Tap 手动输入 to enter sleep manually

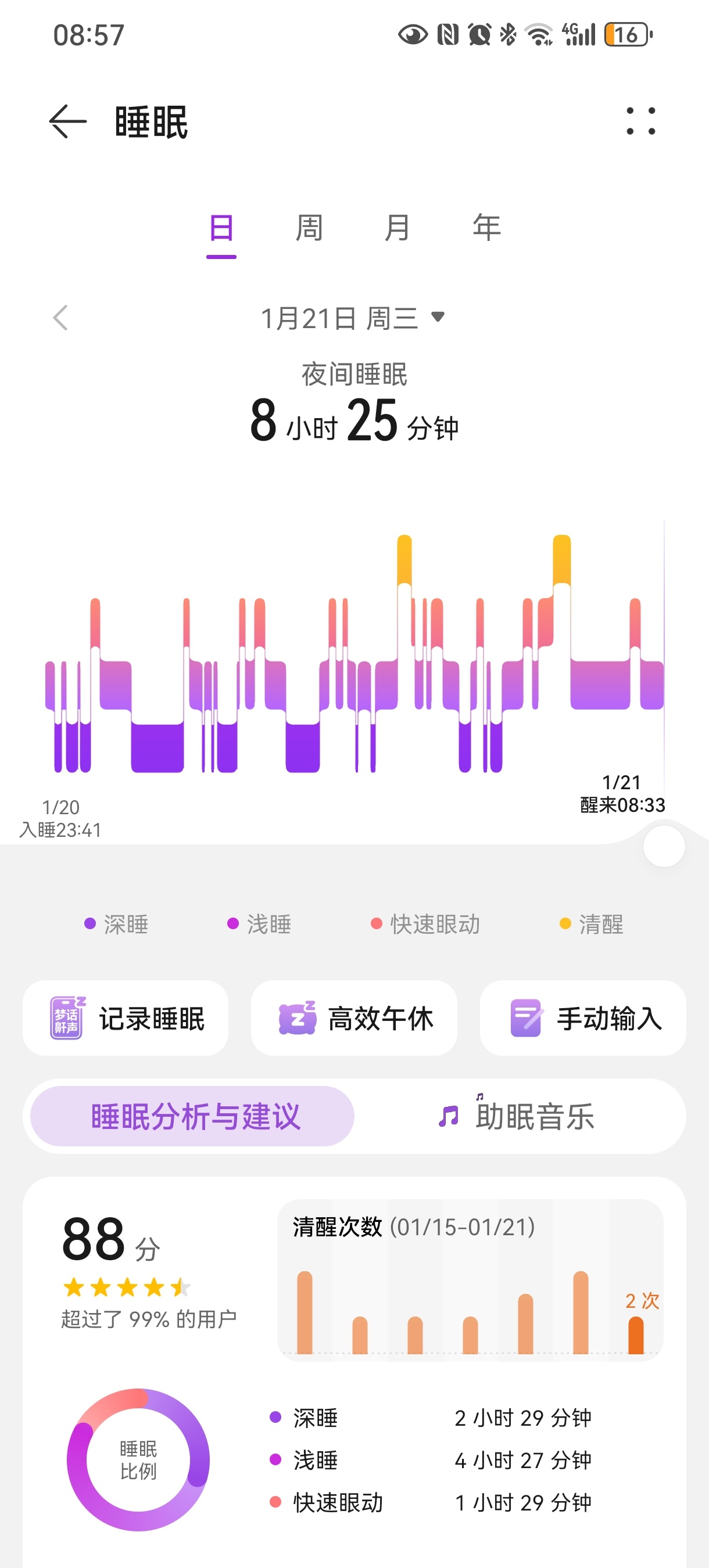point(583,1017)
